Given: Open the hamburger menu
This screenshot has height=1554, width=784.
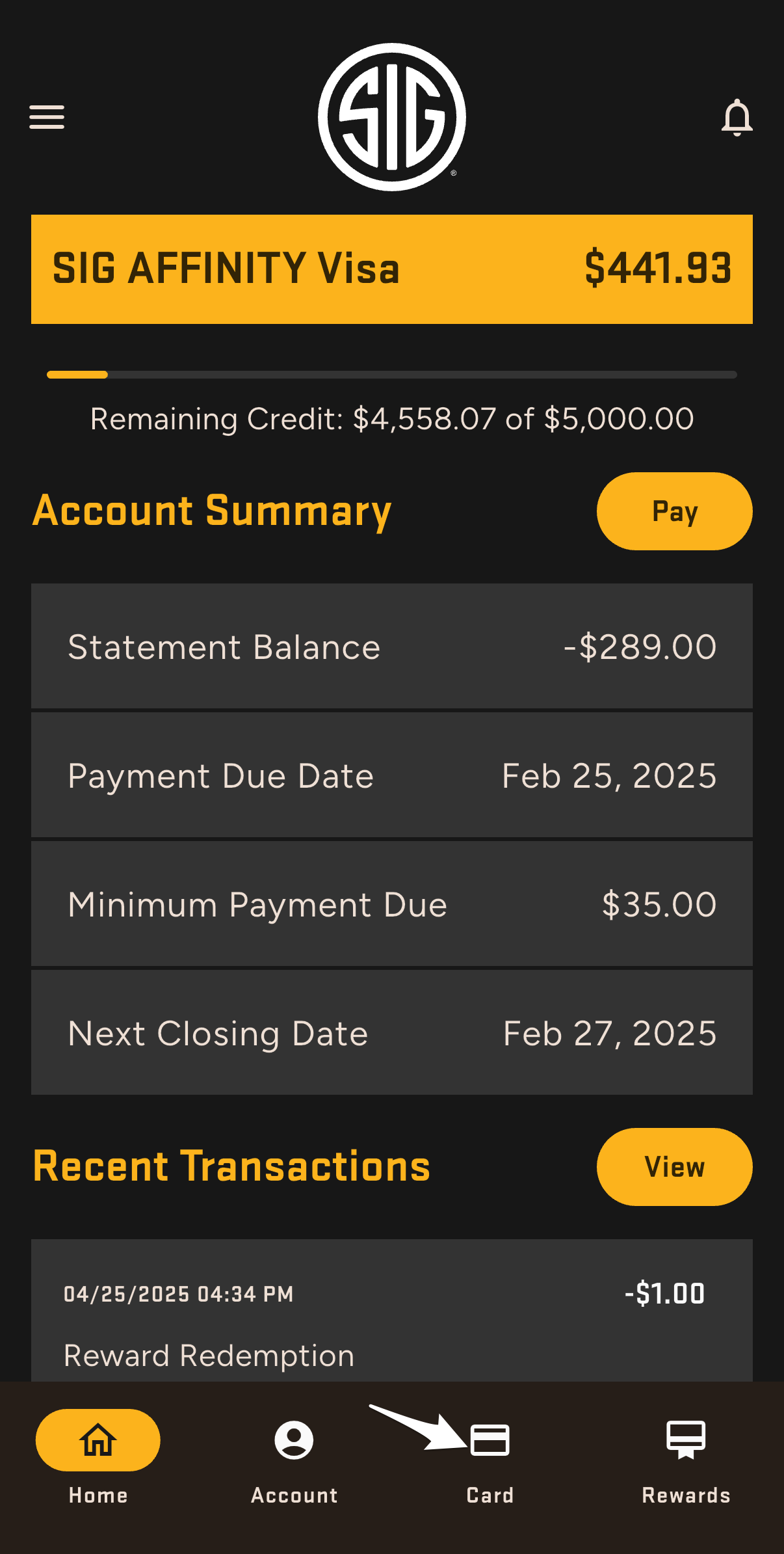Looking at the screenshot, I should tap(47, 117).
